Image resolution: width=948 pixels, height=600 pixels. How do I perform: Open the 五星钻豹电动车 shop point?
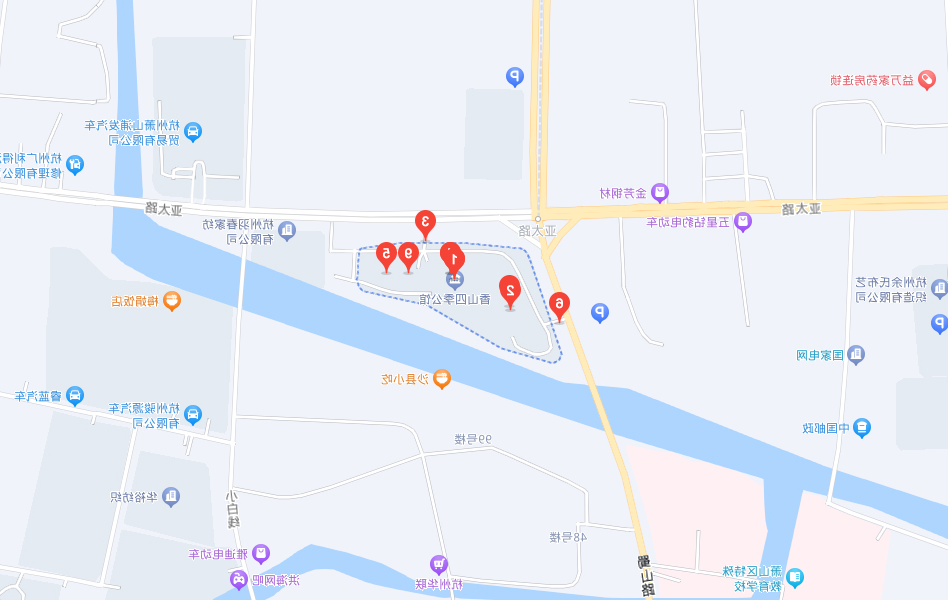(x=742, y=222)
